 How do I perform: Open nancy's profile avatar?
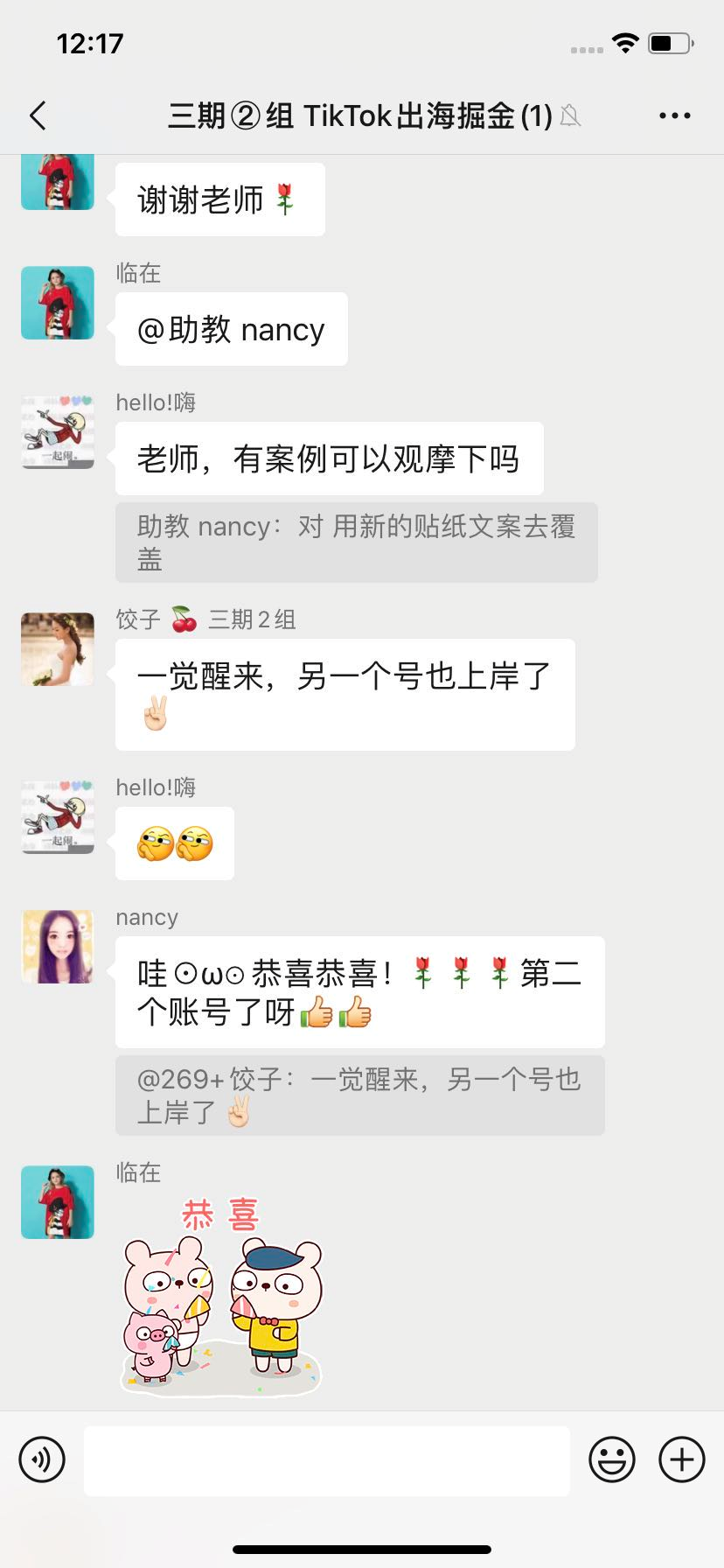point(58,947)
